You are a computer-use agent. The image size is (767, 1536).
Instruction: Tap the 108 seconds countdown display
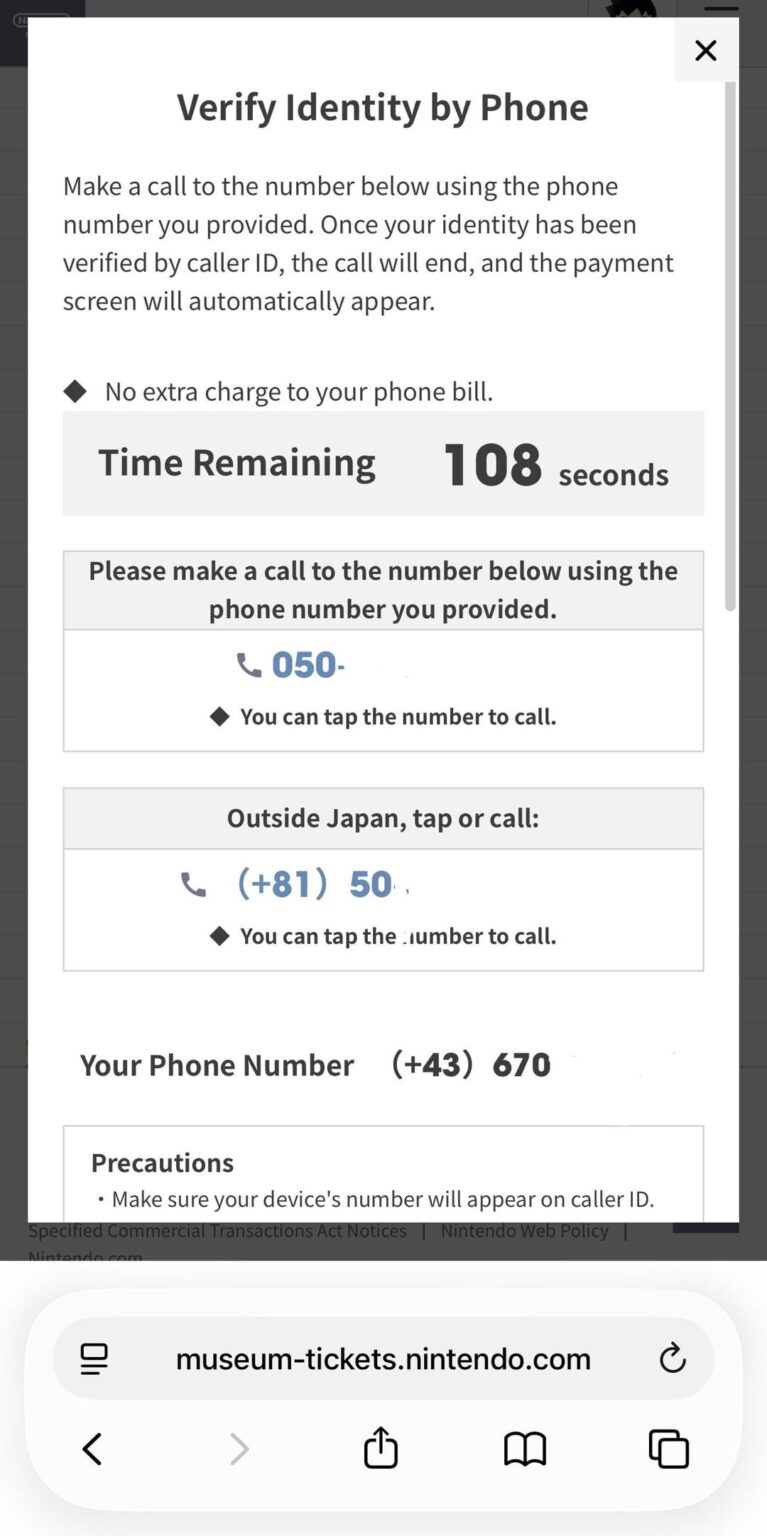point(490,462)
